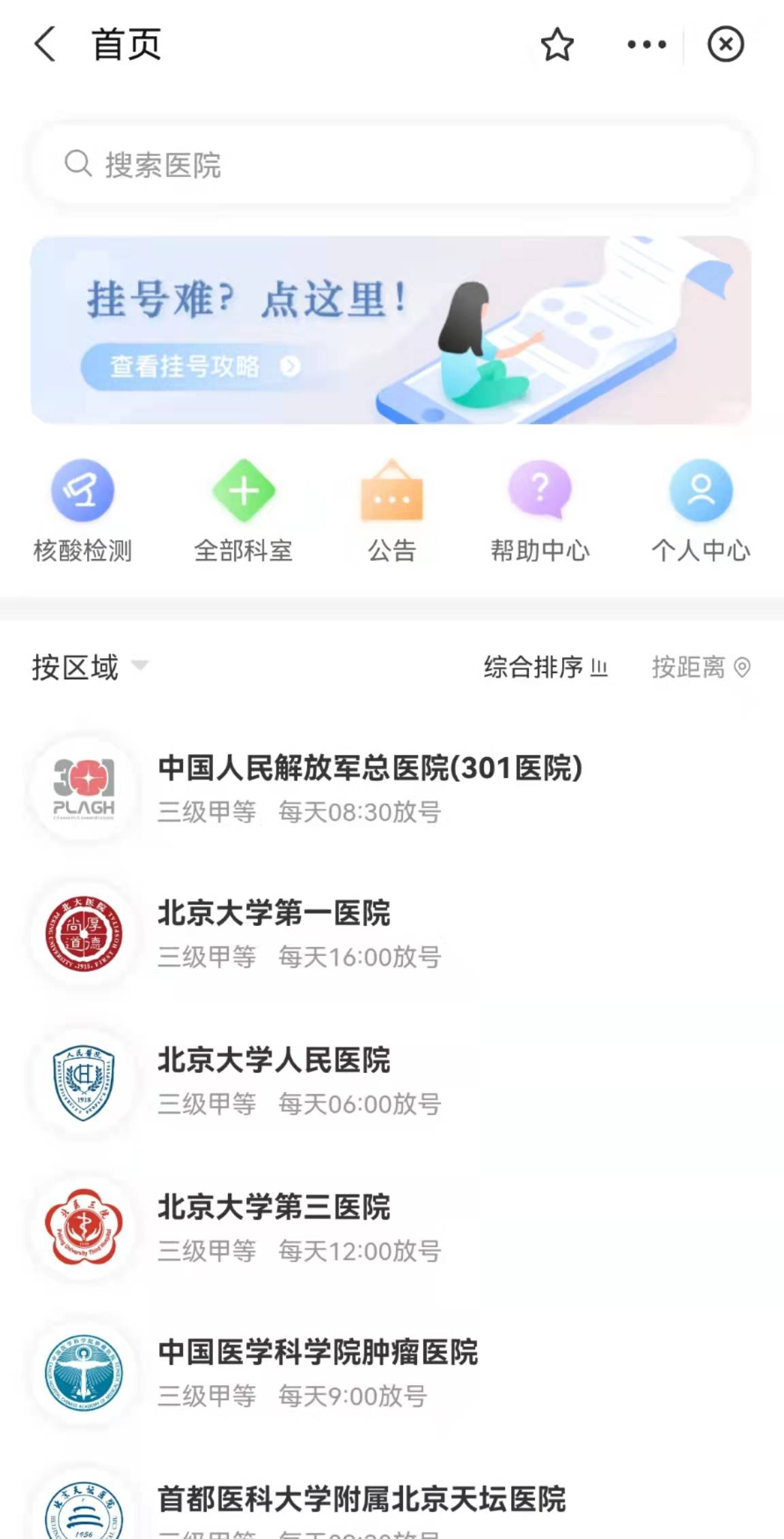784x1539 pixels.
Task: Expand the 按区域 area filter dropdown
Action: [90, 667]
